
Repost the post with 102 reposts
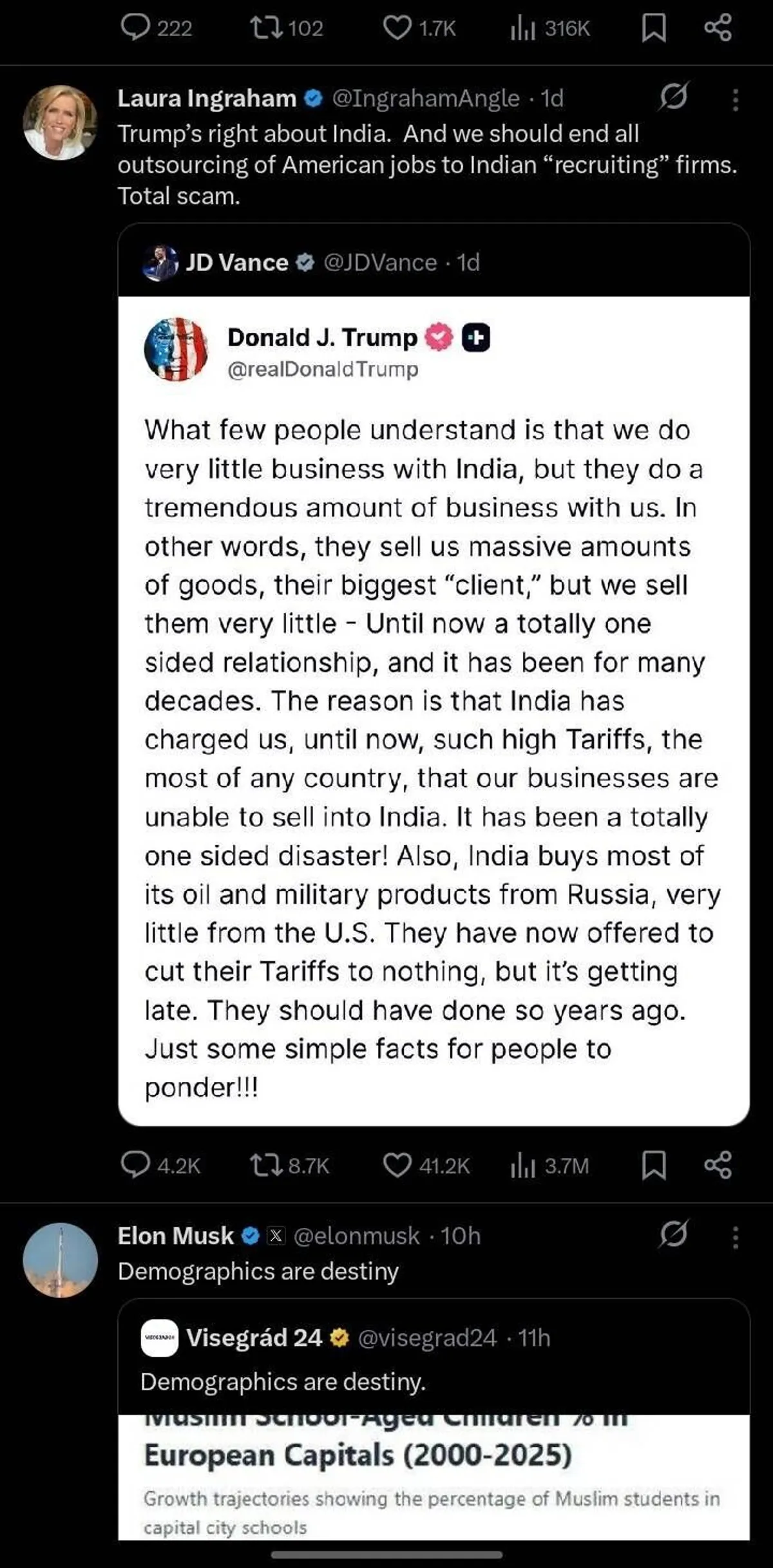[x=287, y=28]
